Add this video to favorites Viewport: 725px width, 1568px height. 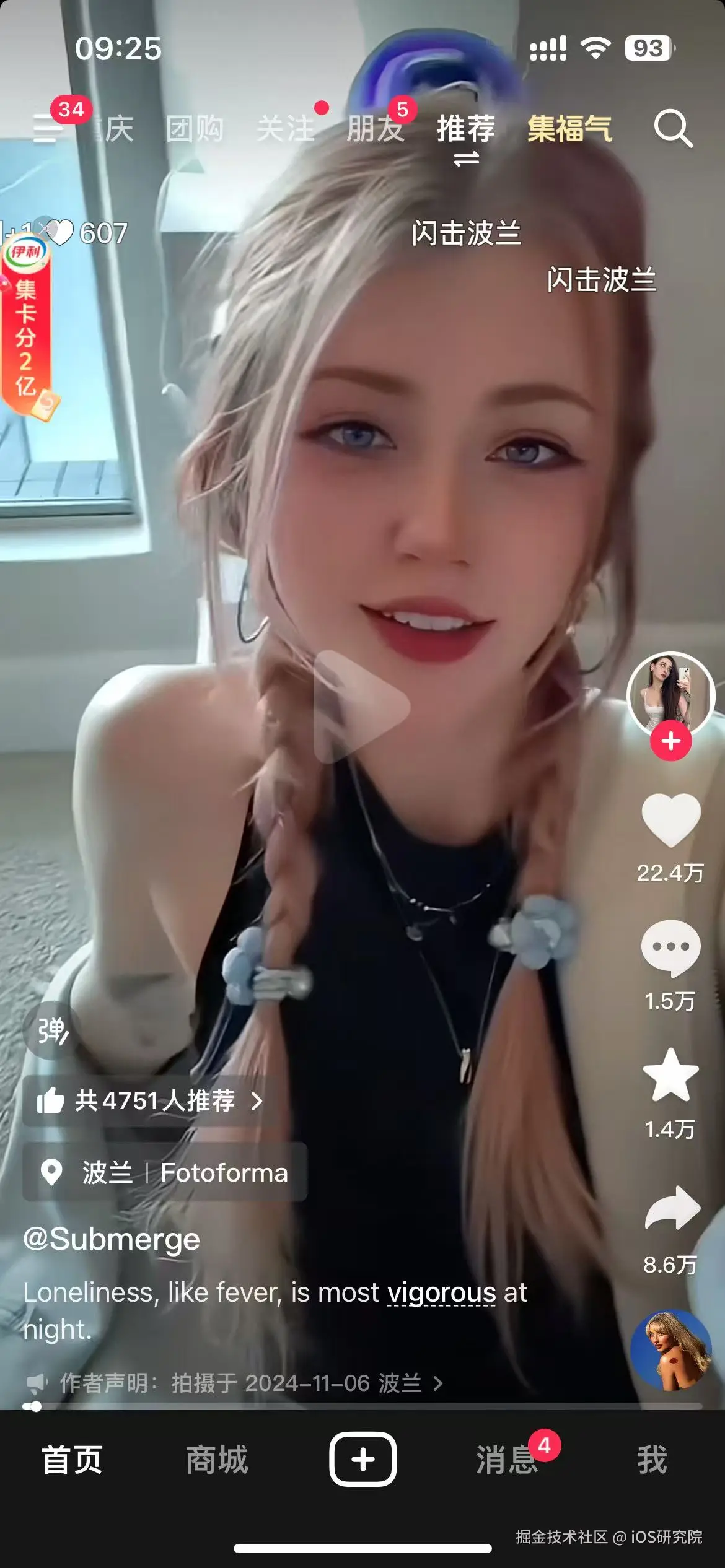pos(670,1076)
